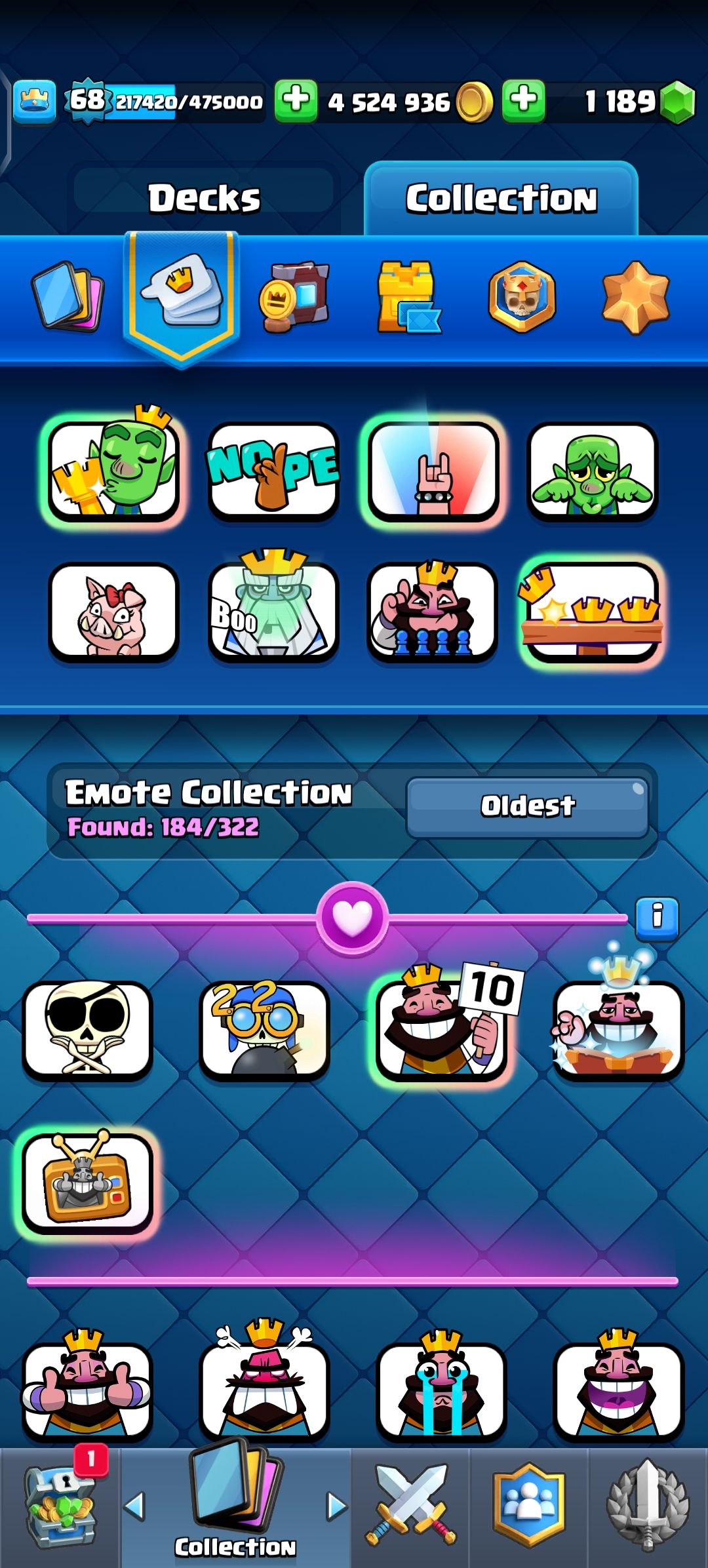Buy gems using the green plus
Screen dimensions: 708x1568
tap(523, 101)
